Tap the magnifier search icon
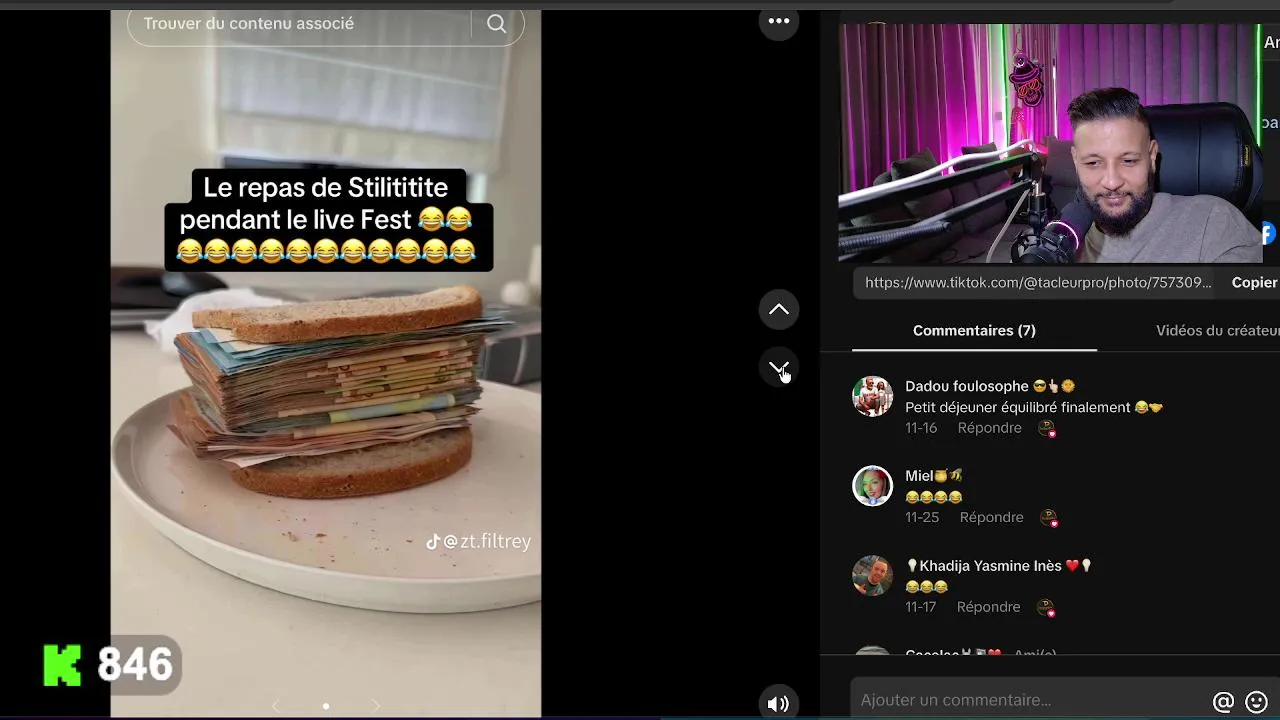 497,24
